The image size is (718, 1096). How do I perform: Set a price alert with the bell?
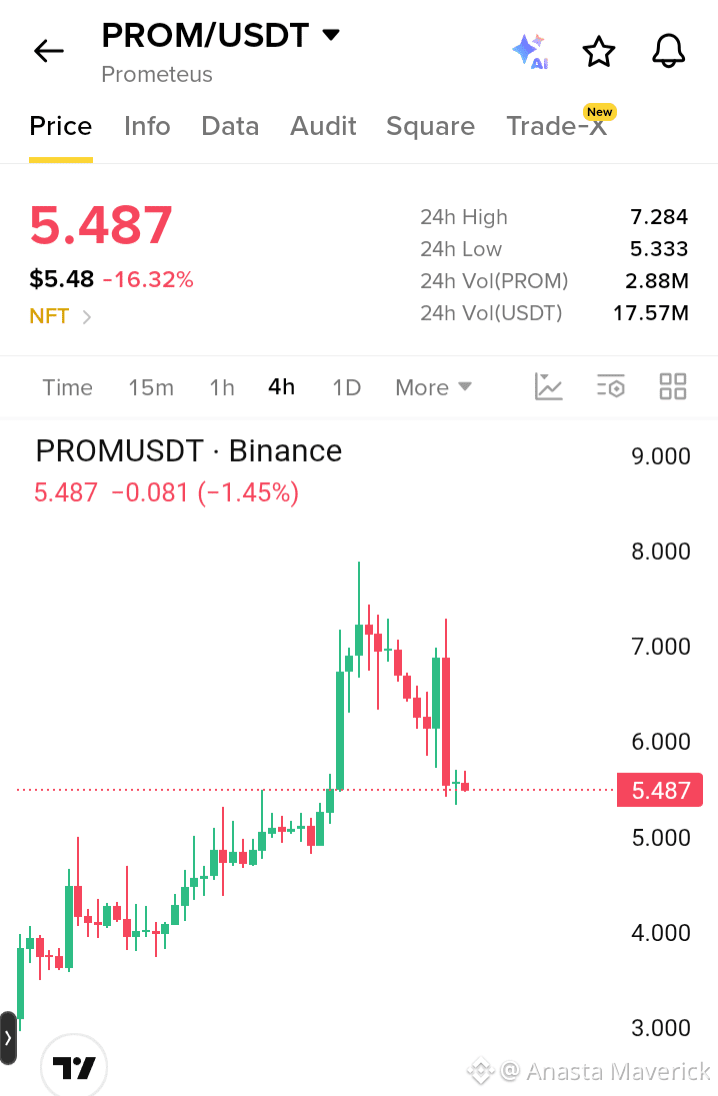pos(668,51)
